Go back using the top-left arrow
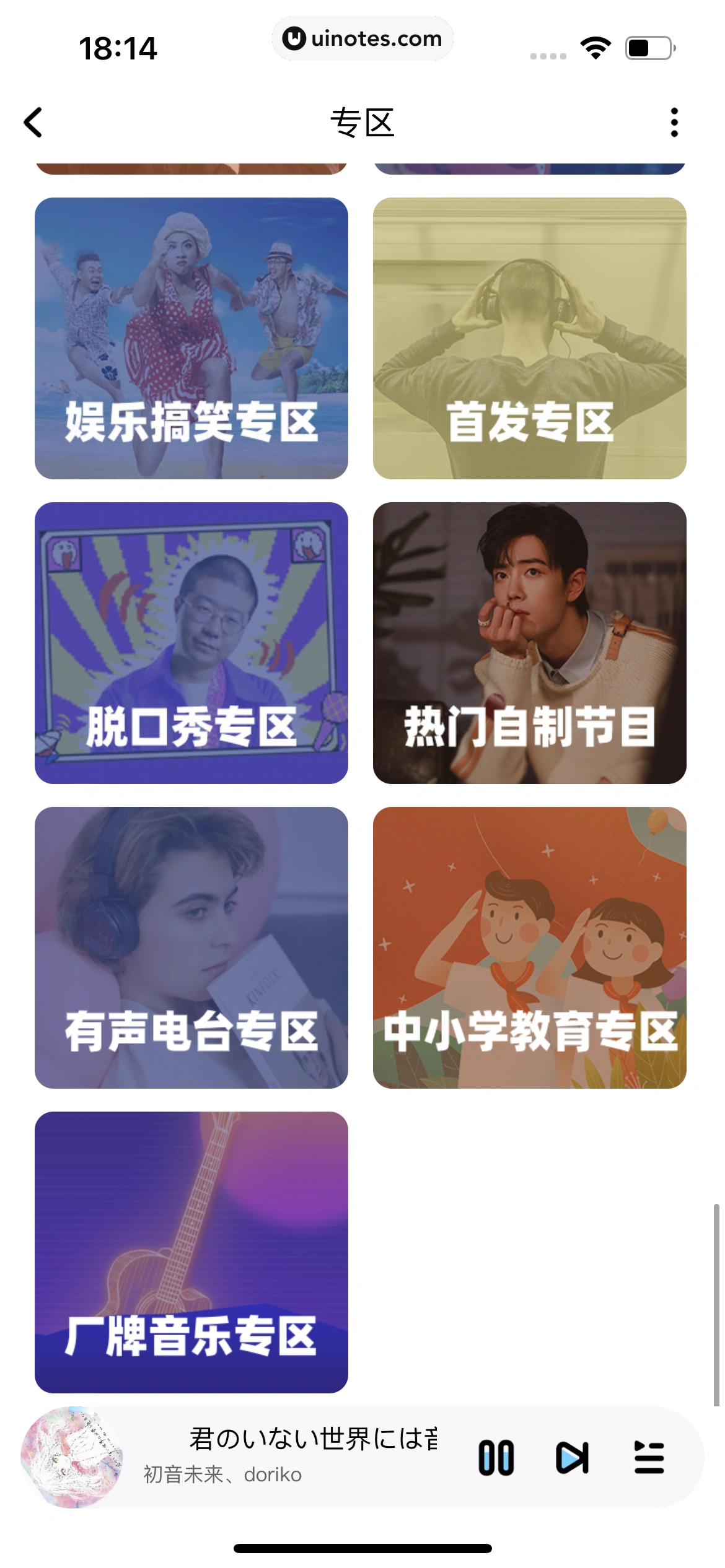 33,122
